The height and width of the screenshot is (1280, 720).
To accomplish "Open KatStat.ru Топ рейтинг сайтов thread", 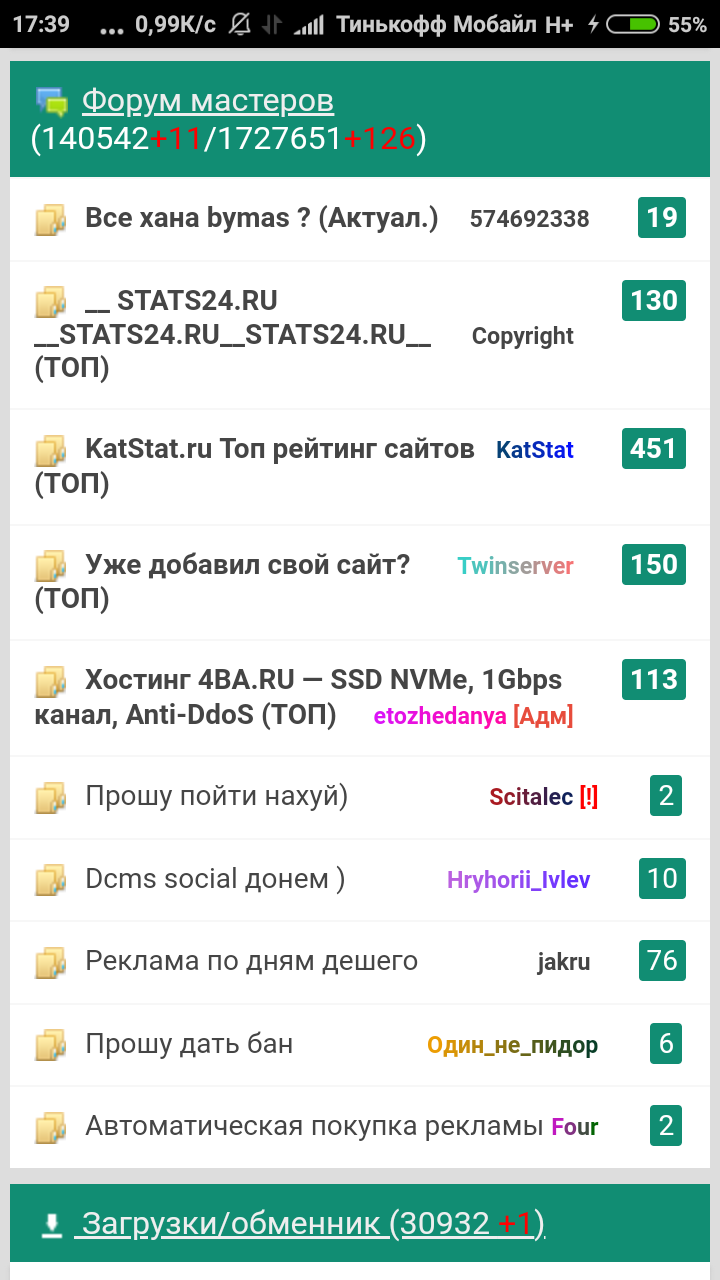I will coord(279,449).
